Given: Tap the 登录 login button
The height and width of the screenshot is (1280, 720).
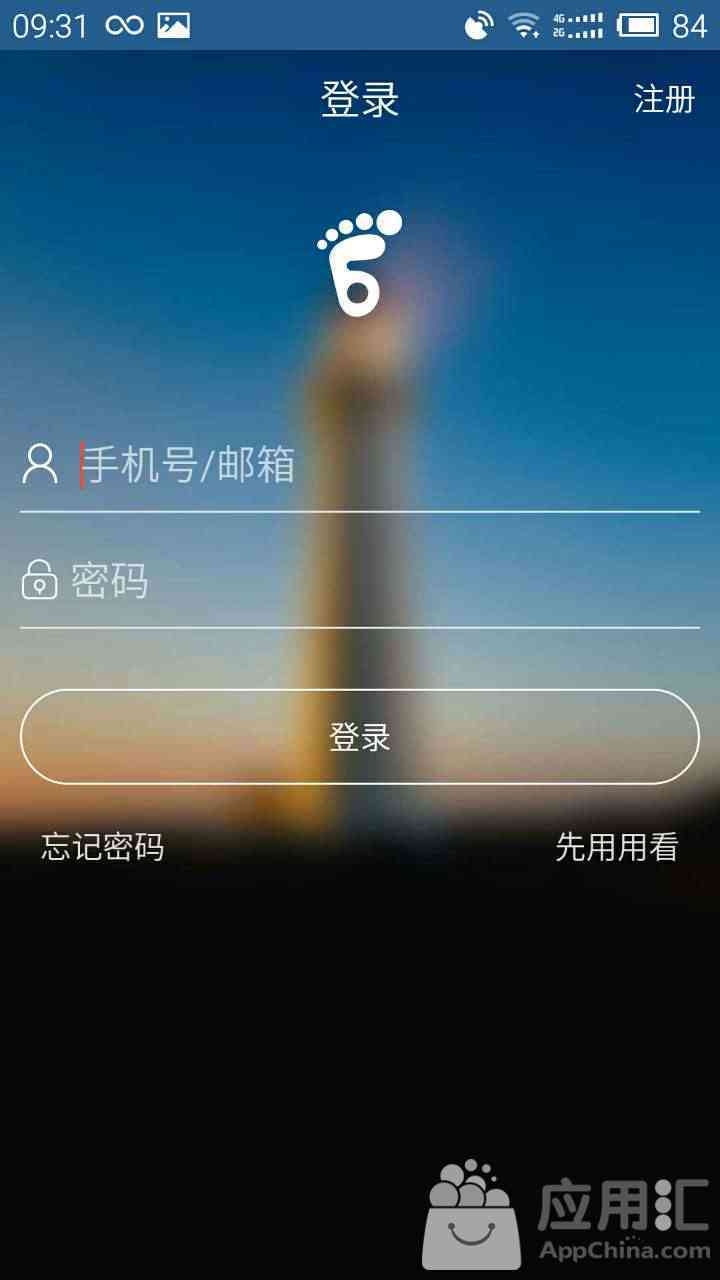Looking at the screenshot, I should 360,737.
